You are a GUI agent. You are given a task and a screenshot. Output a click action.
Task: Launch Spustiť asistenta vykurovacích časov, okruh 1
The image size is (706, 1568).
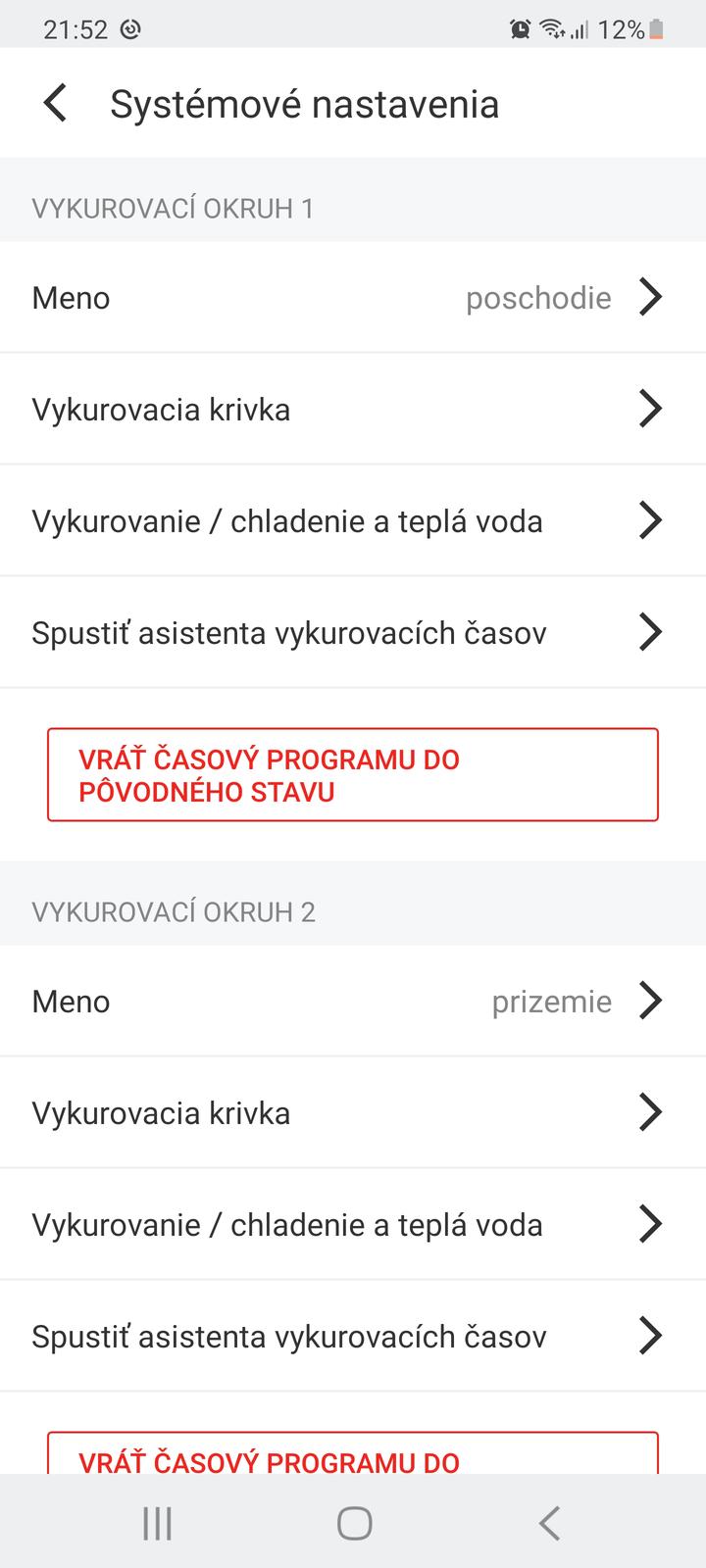coord(353,632)
